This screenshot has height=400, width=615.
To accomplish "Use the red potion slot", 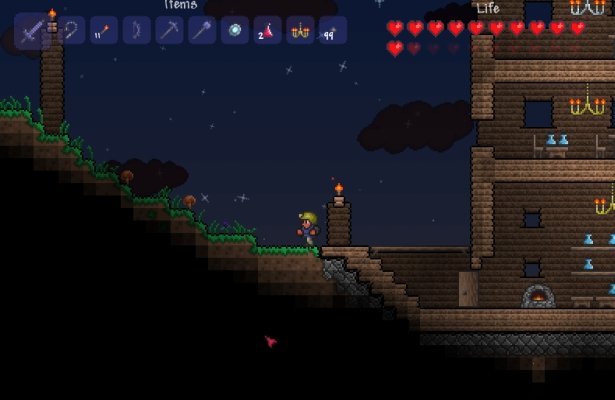I will (x=267, y=31).
